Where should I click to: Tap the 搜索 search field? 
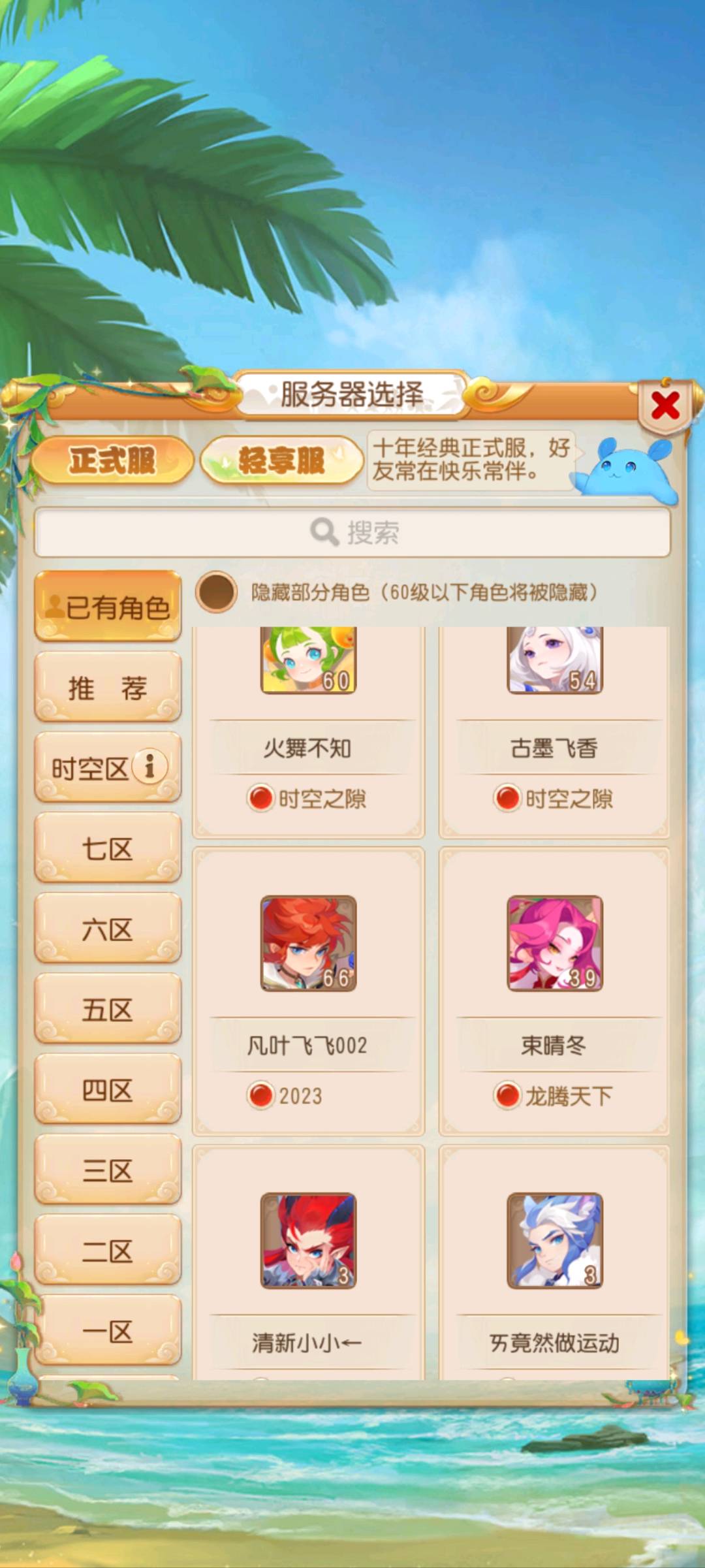352,532
